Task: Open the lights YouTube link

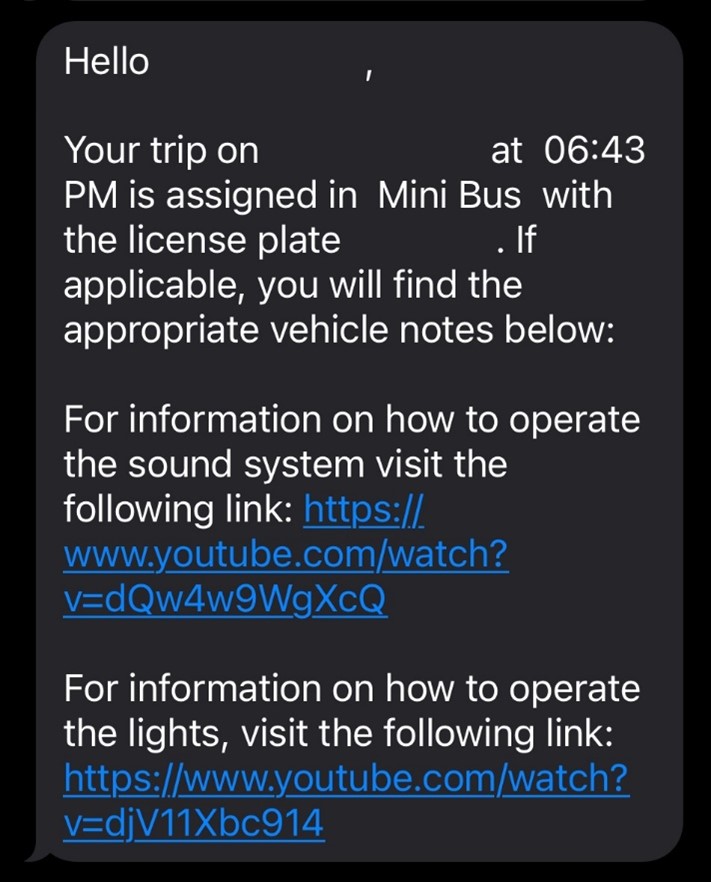Action: (x=345, y=779)
